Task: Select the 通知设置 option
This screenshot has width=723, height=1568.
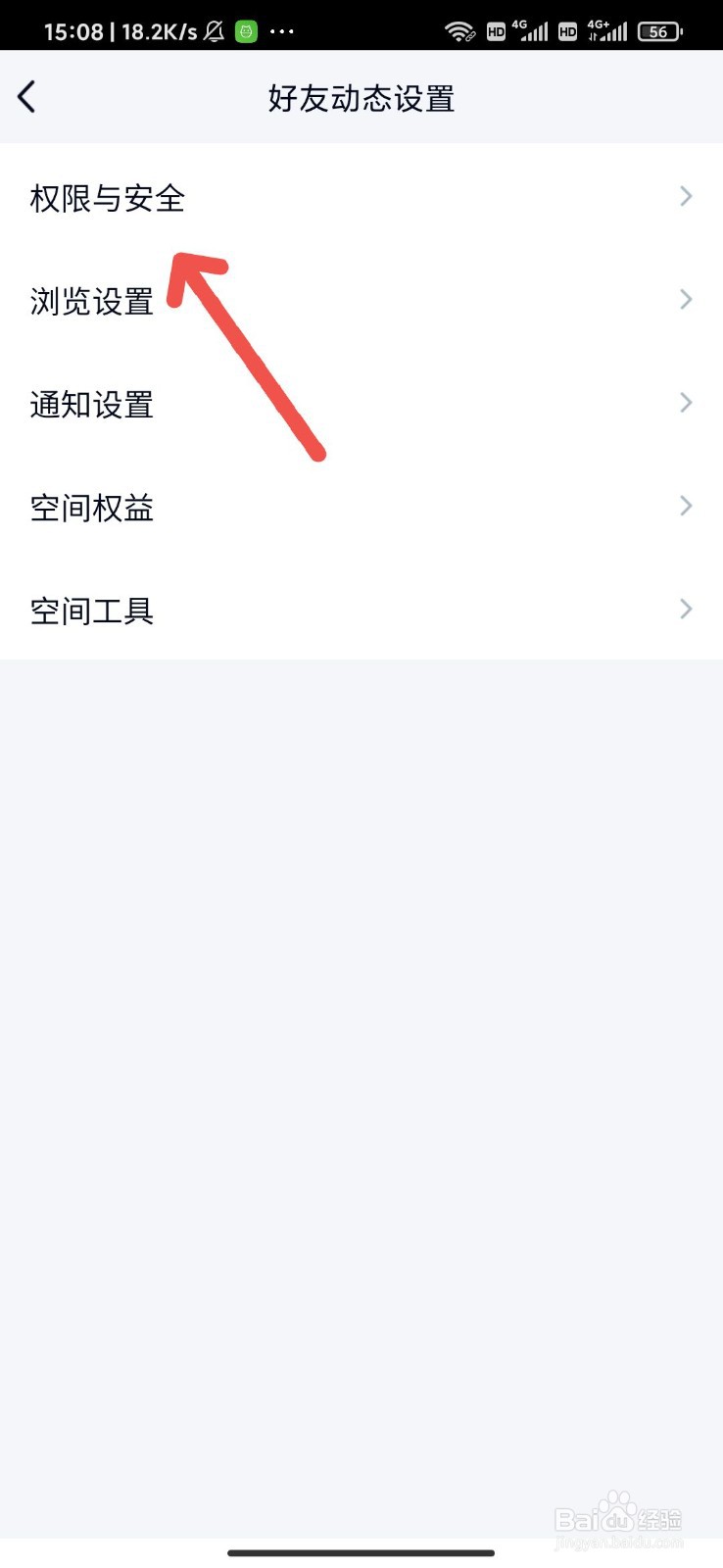Action: pos(91,404)
